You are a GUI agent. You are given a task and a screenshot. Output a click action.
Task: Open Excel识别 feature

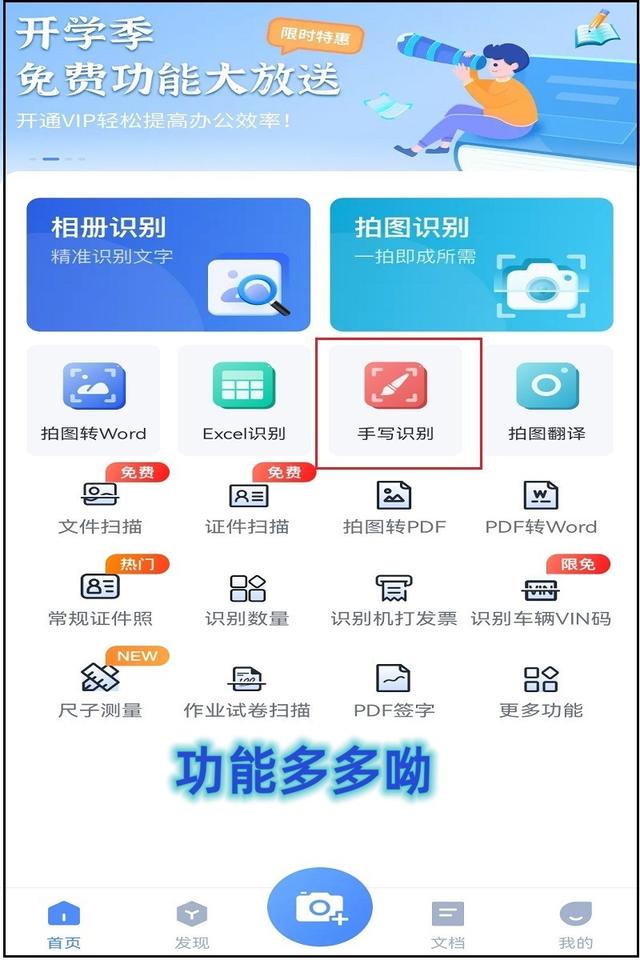coord(244,401)
